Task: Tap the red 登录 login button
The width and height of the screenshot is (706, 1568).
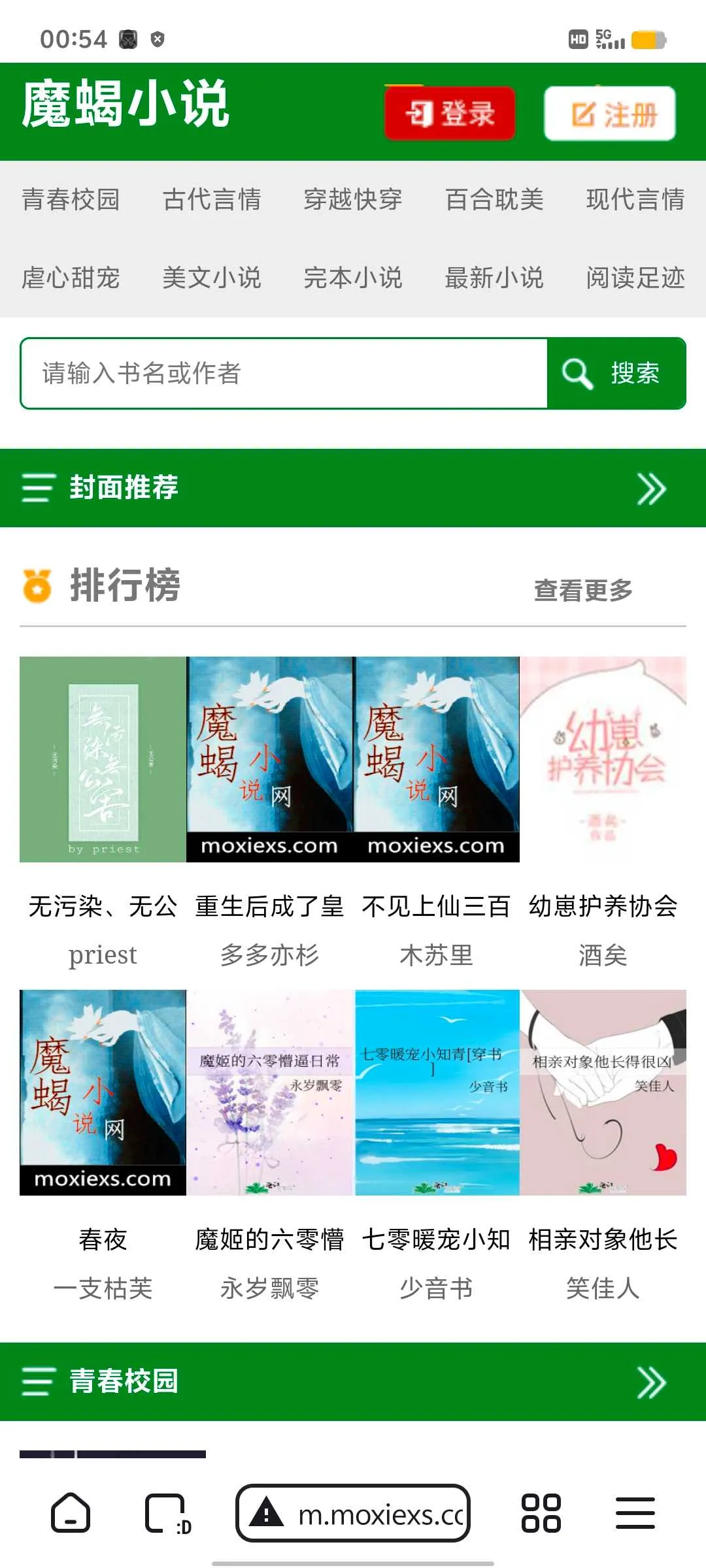Action: (450, 114)
